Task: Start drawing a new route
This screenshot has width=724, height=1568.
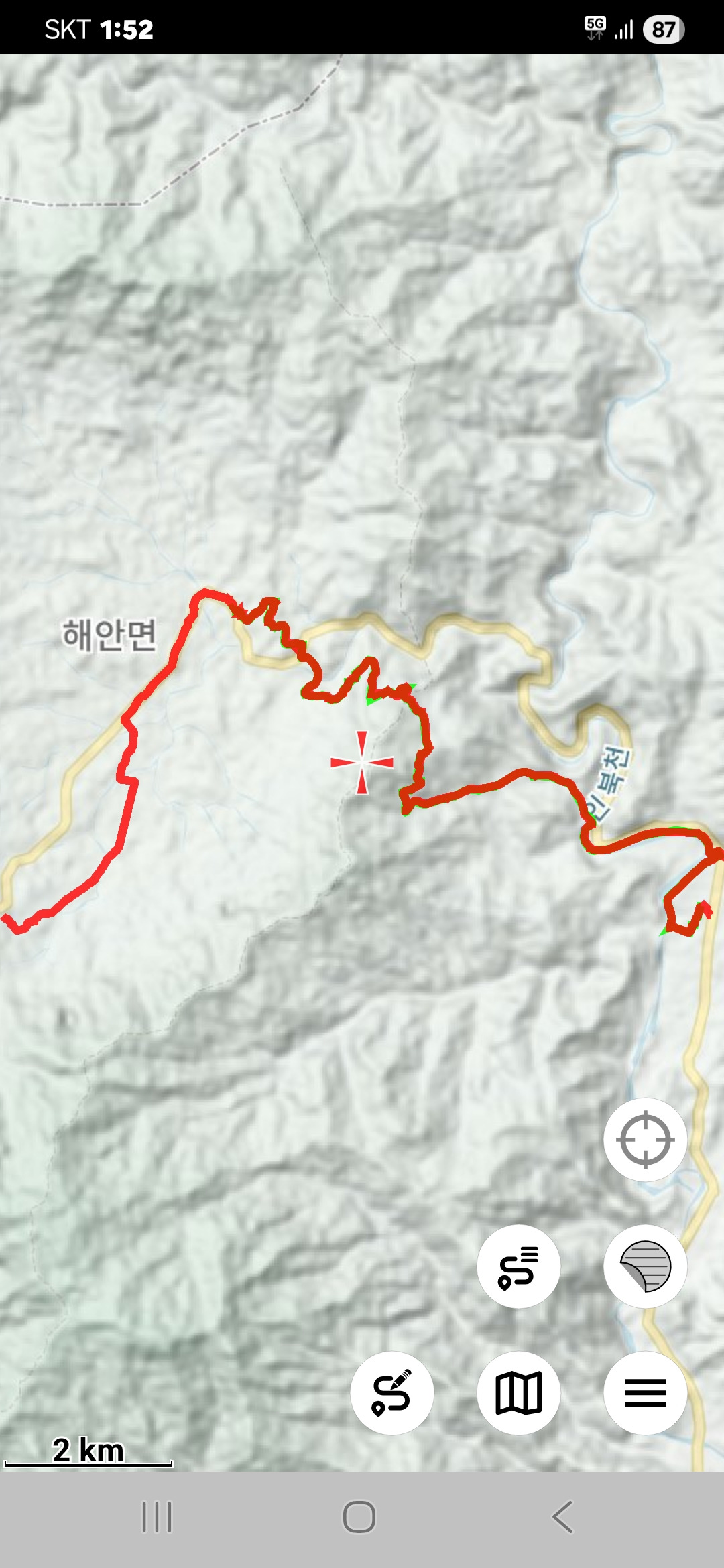Action: [391, 1392]
